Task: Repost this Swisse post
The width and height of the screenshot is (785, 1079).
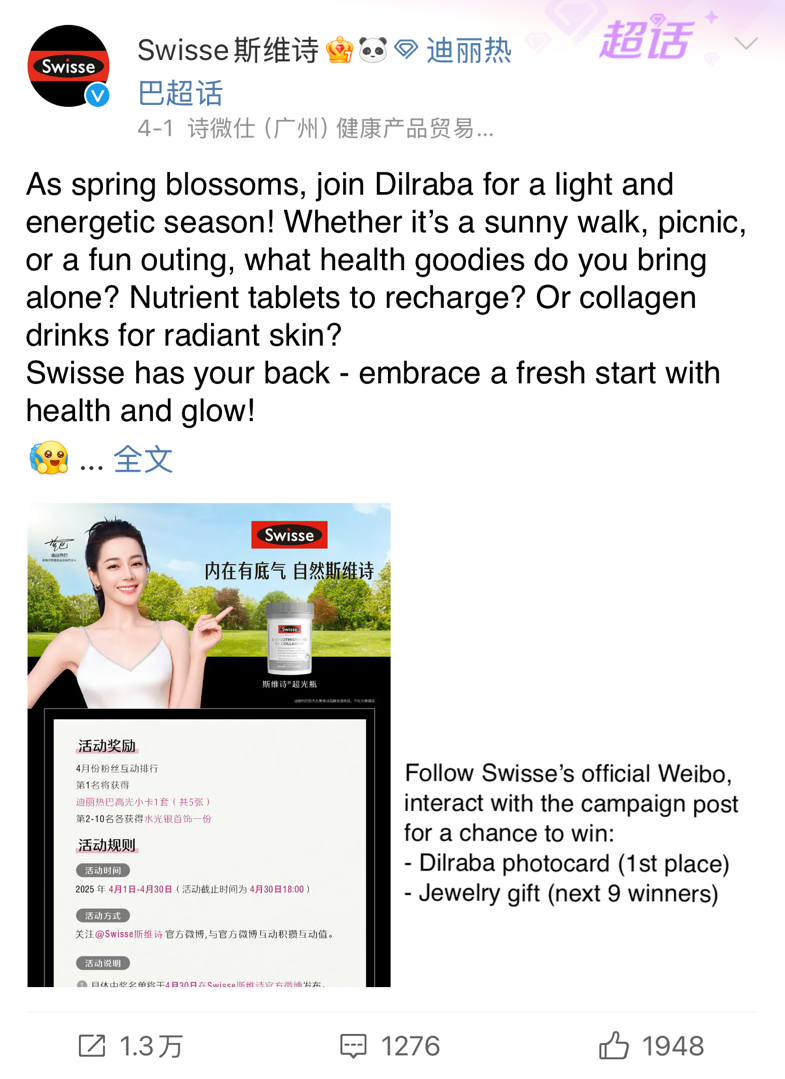Action: coord(131,1046)
